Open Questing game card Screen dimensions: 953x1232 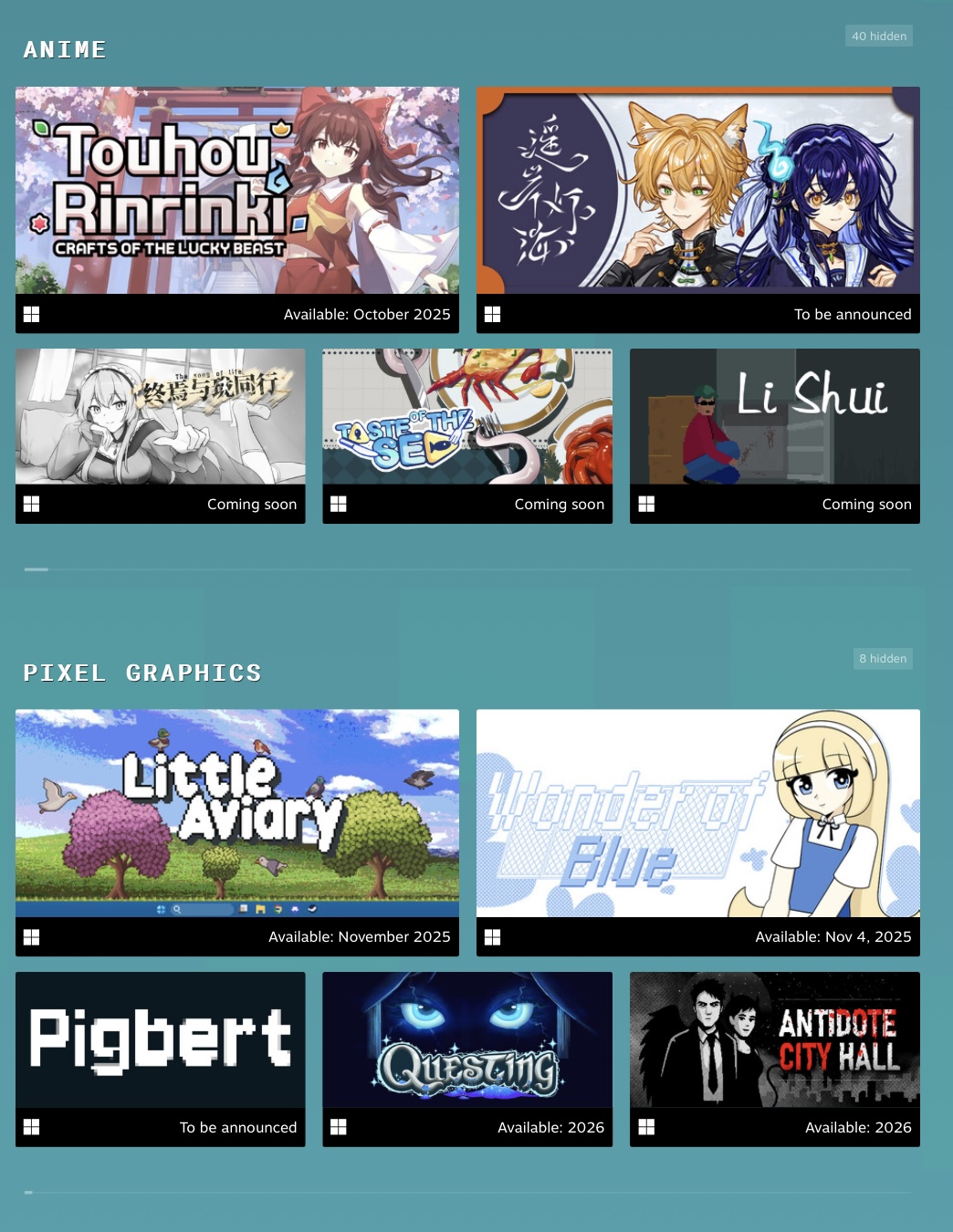[466, 1040]
